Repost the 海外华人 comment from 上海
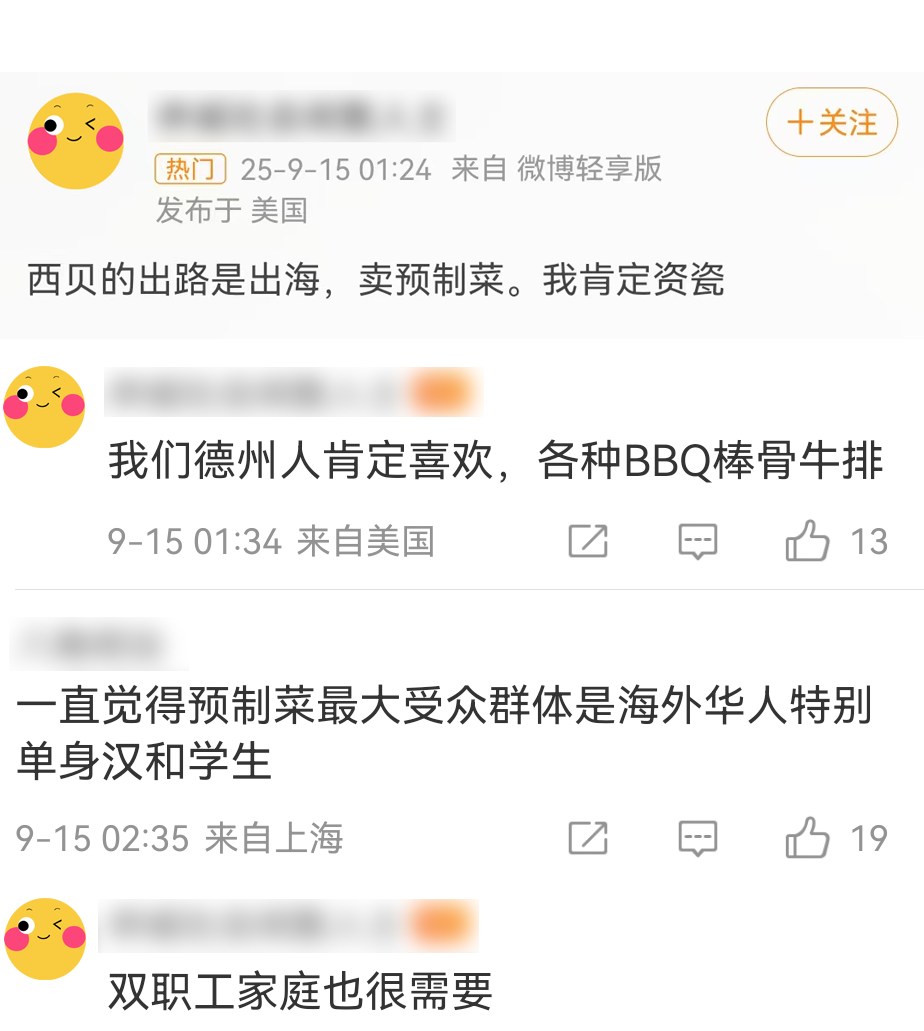The width and height of the screenshot is (924, 1031). pos(588,838)
